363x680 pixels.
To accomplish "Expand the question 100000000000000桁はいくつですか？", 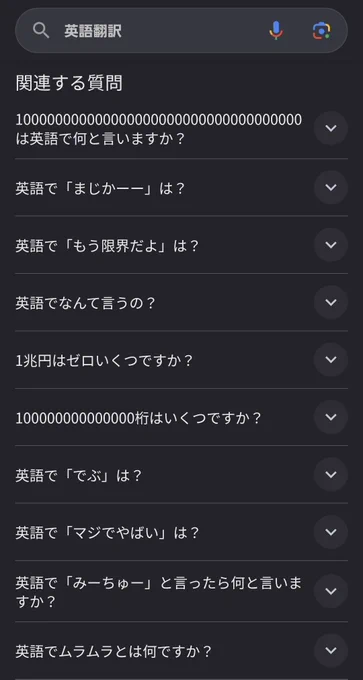I will coord(181,417).
